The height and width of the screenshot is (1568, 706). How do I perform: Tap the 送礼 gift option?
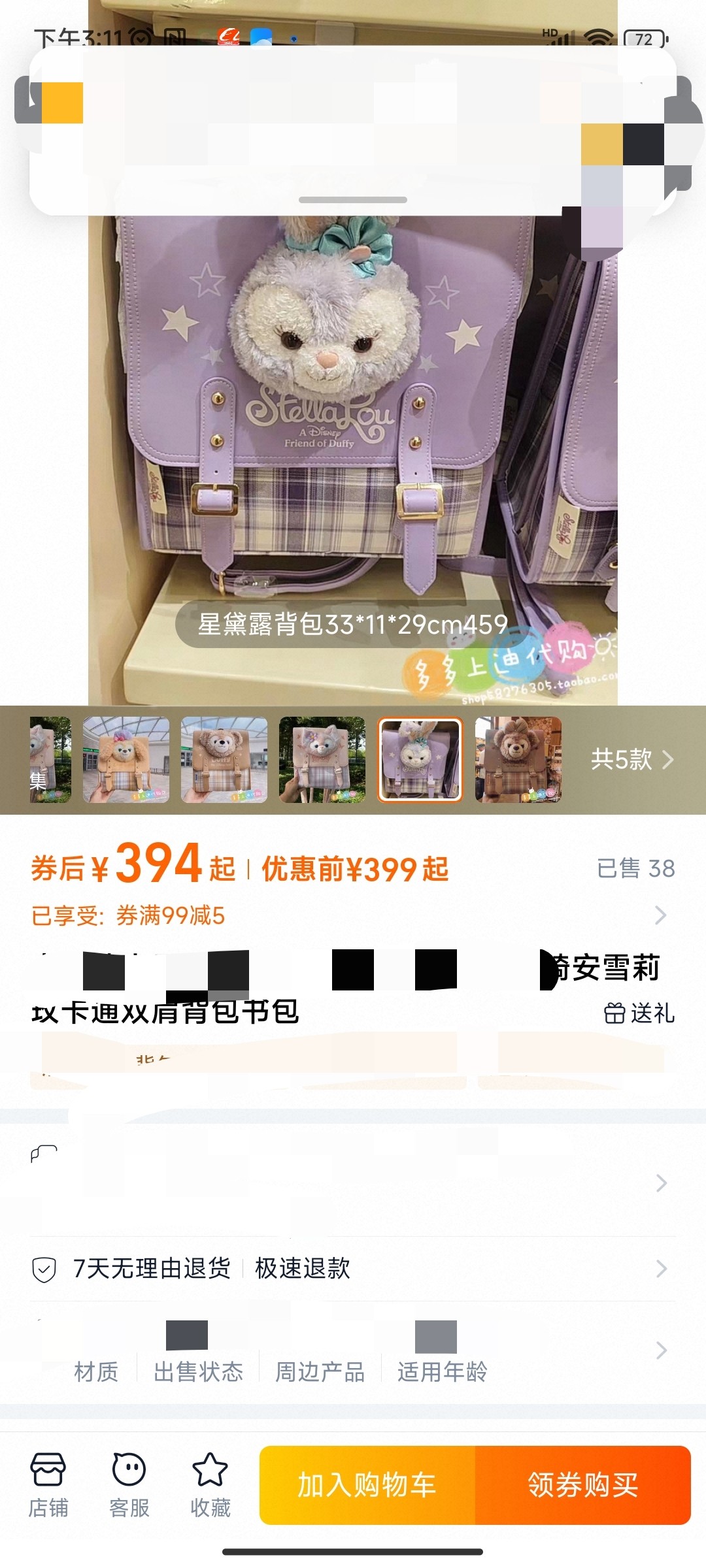tap(639, 1013)
